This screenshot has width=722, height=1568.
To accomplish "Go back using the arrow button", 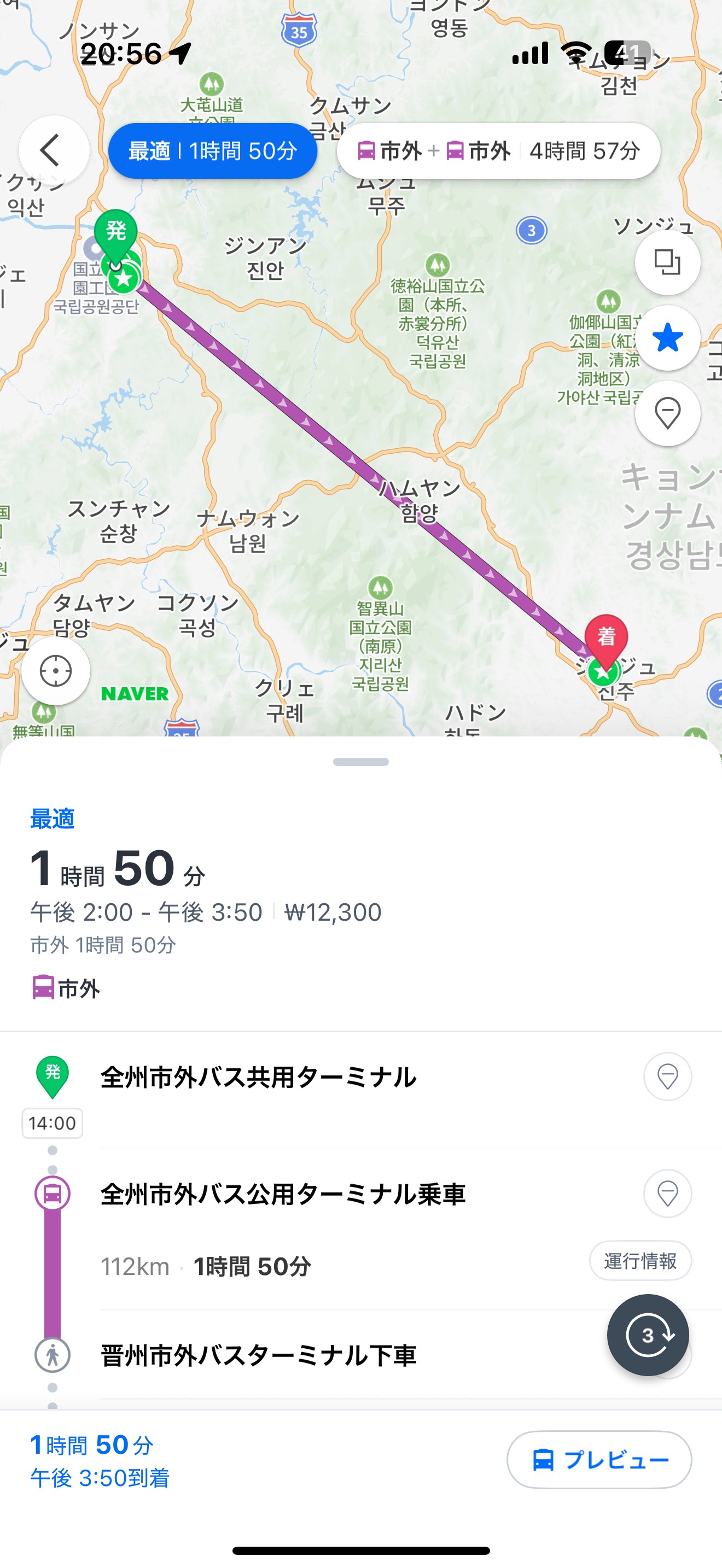I will [54, 150].
